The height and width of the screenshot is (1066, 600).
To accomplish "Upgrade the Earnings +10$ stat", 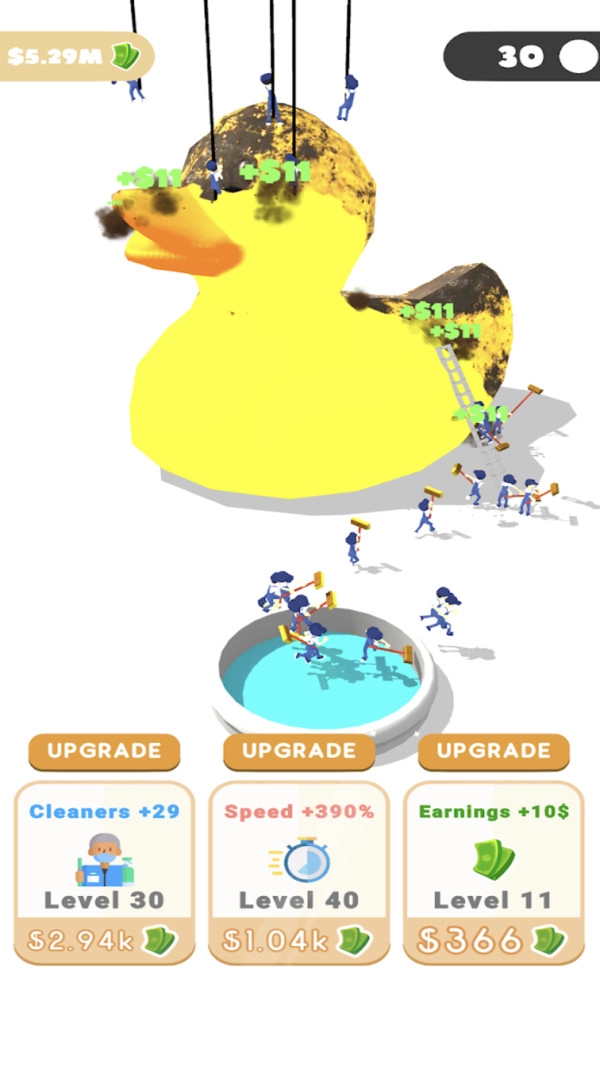I will pos(494,751).
